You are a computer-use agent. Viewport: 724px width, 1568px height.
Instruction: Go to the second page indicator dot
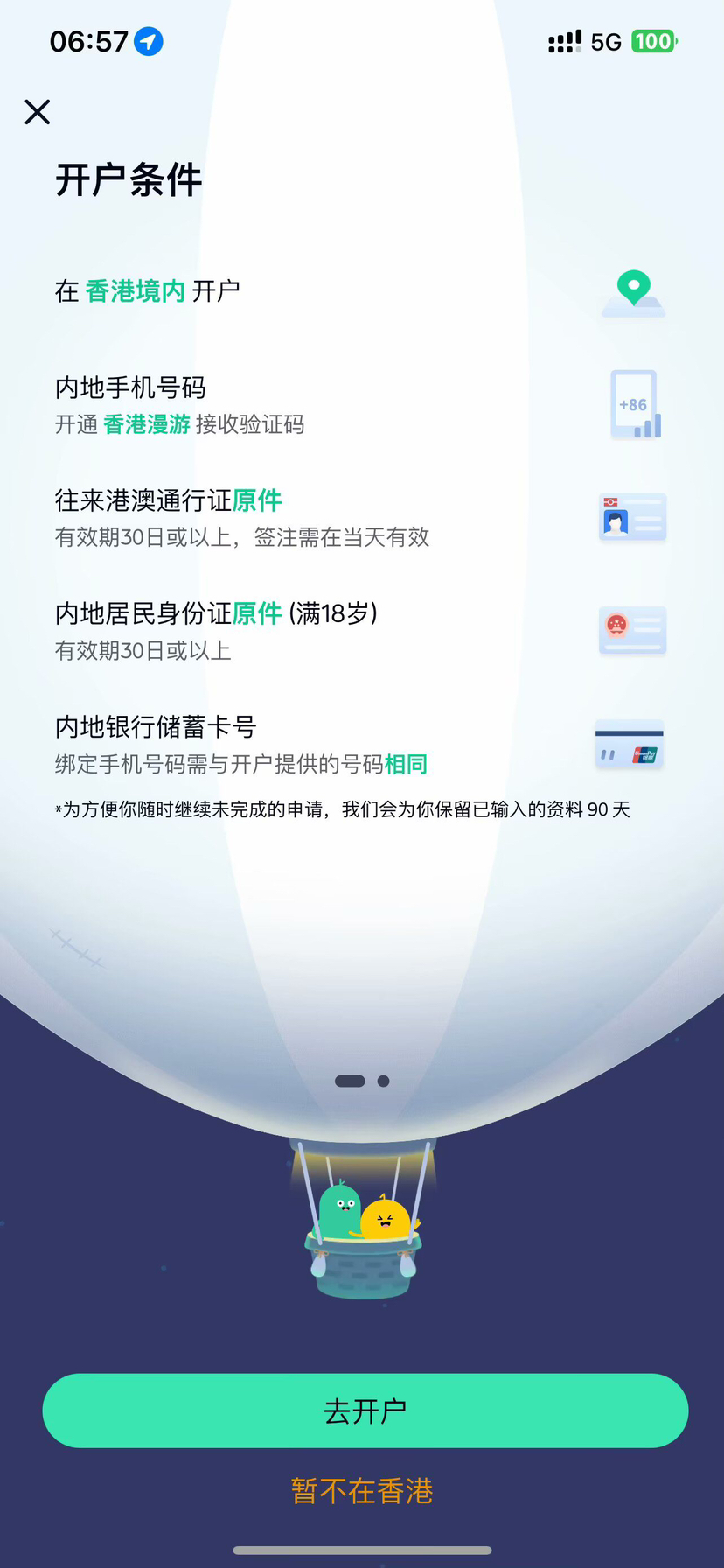(383, 1081)
